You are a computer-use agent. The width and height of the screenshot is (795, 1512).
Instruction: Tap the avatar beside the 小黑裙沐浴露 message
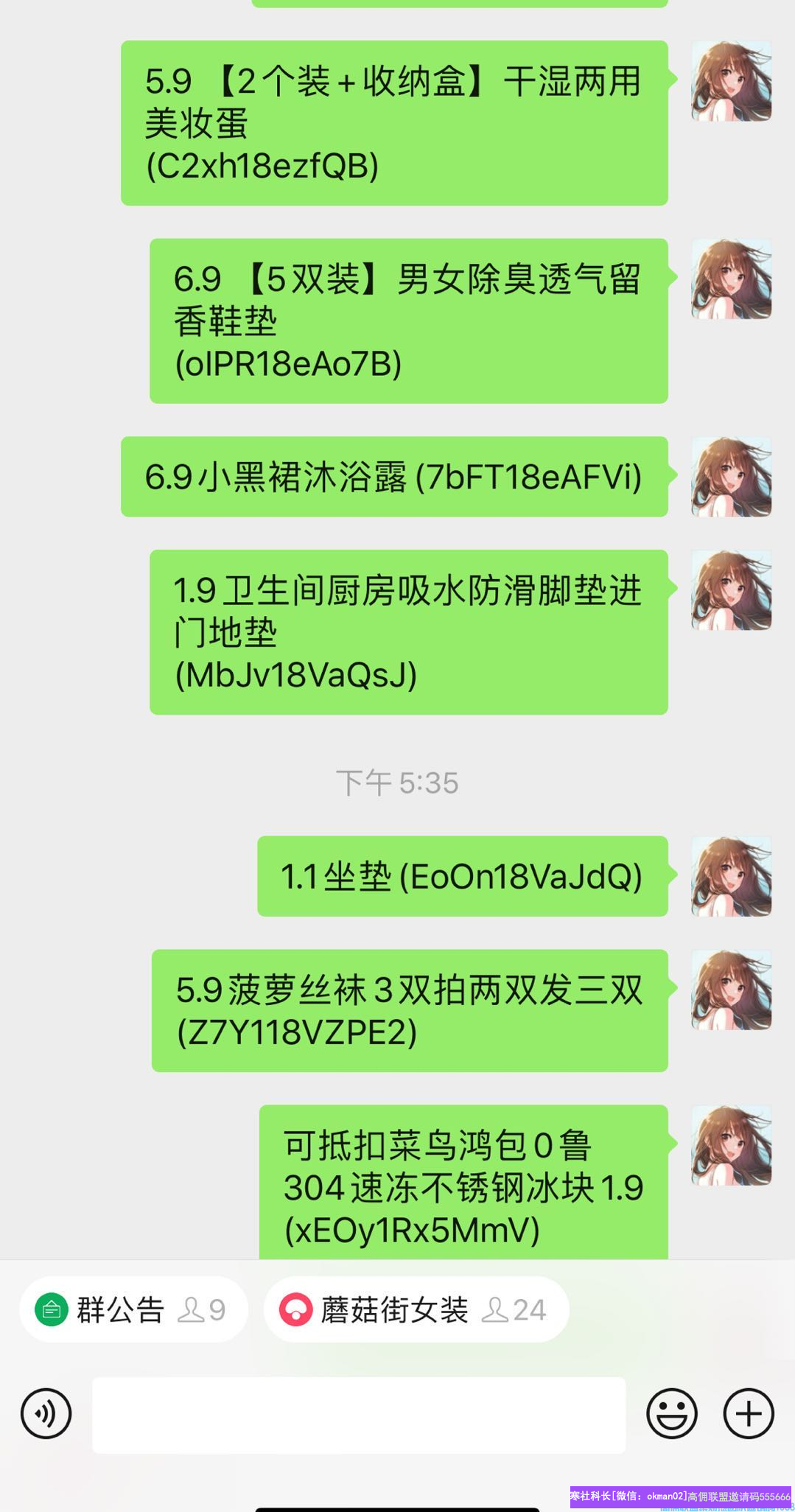pos(732,477)
